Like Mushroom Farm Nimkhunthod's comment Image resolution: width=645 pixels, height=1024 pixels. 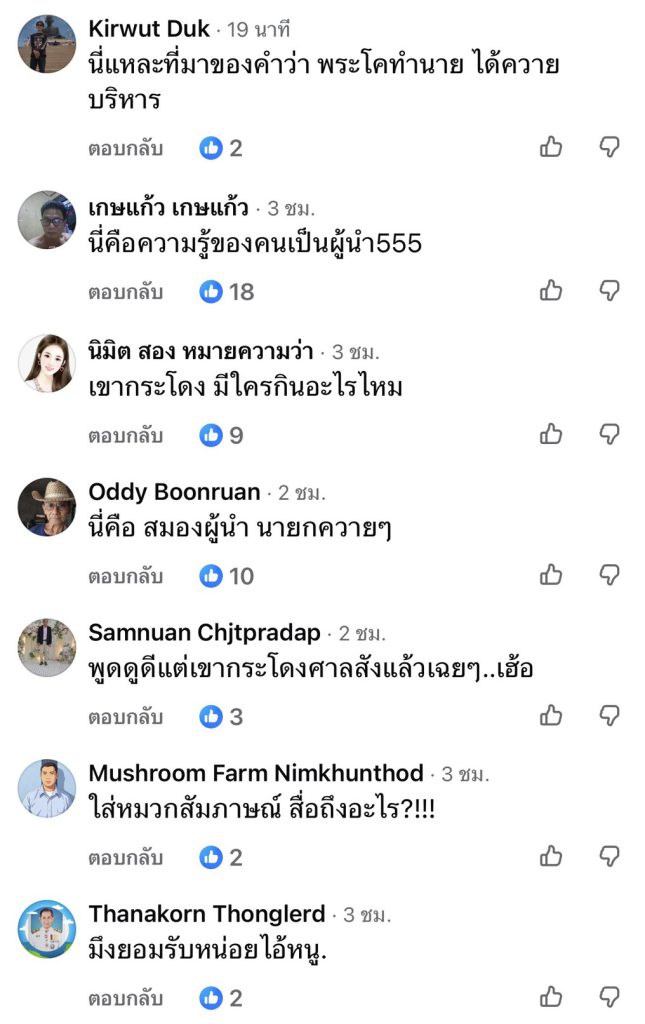[x=550, y=857]
